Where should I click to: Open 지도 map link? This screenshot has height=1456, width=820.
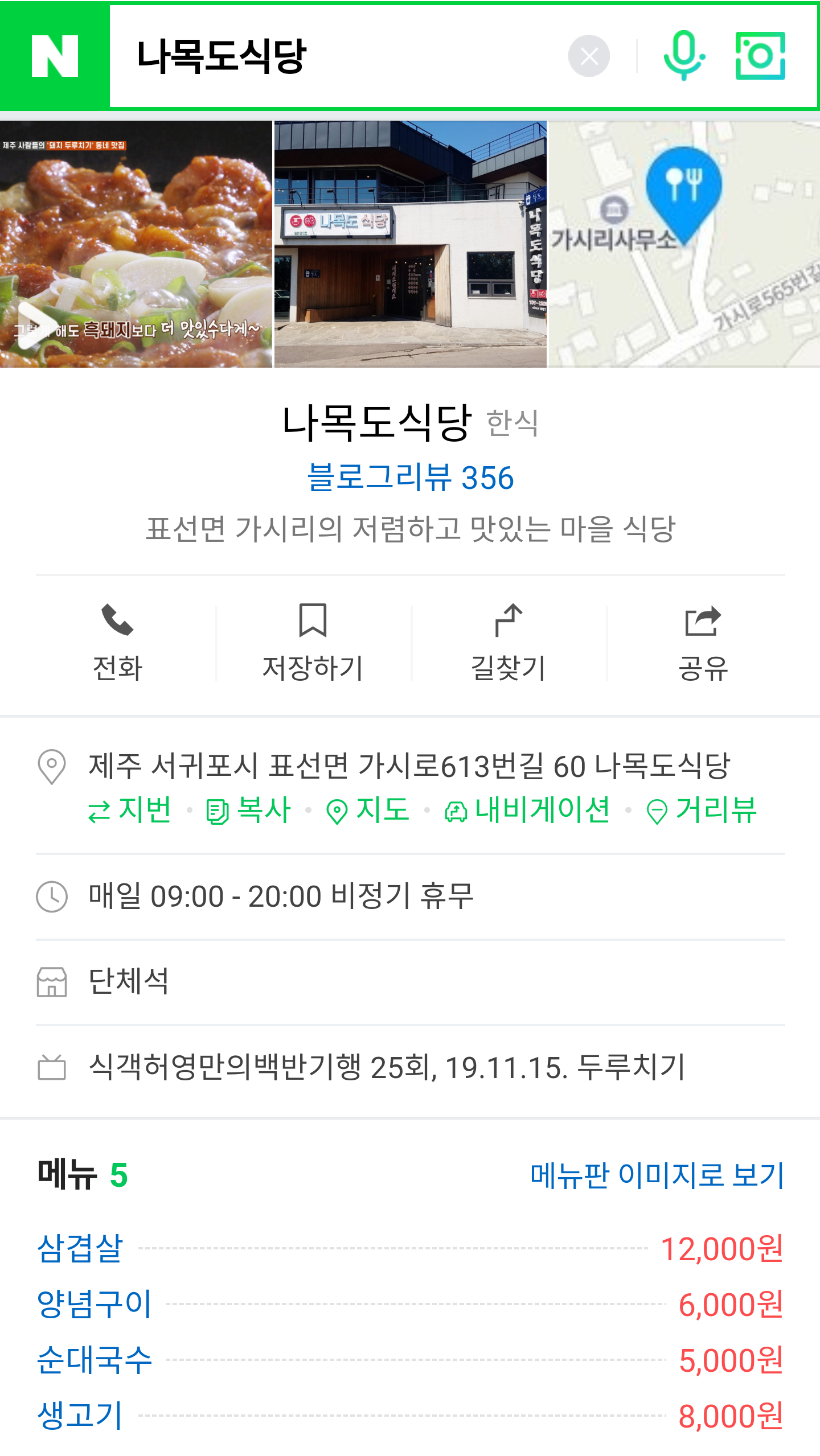[368, 810]
